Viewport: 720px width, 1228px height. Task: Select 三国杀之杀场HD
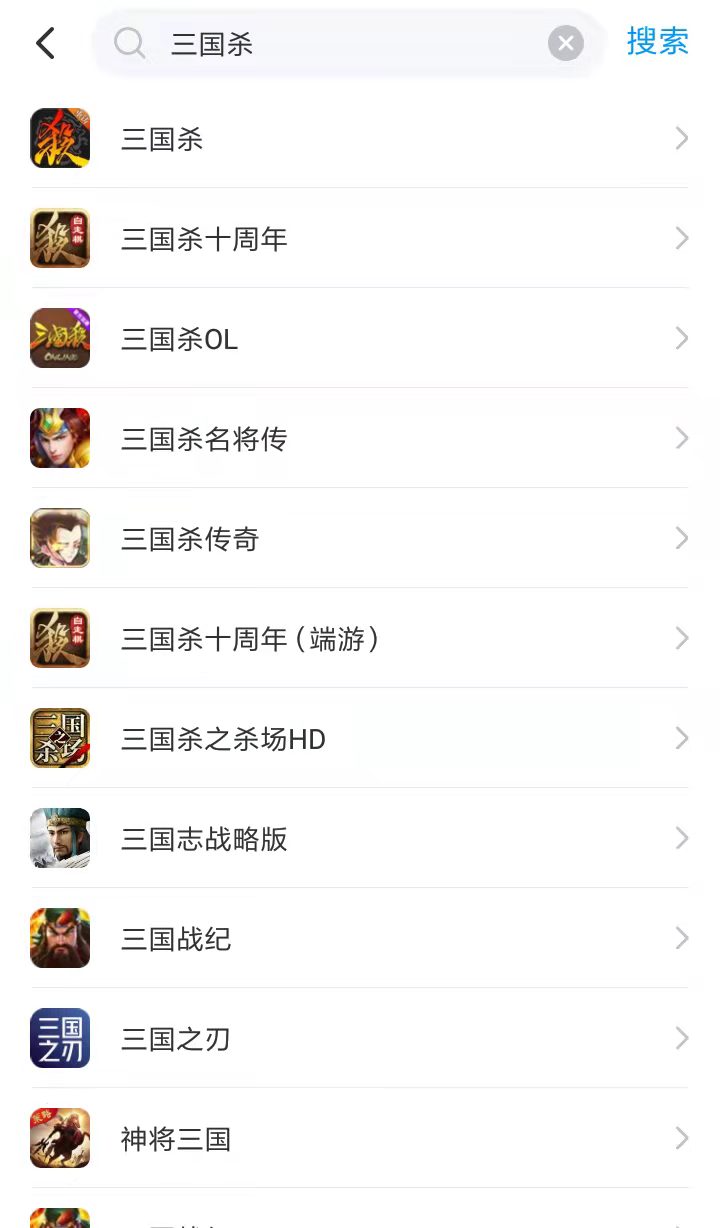pyautogui.click(x=360, y=739)
